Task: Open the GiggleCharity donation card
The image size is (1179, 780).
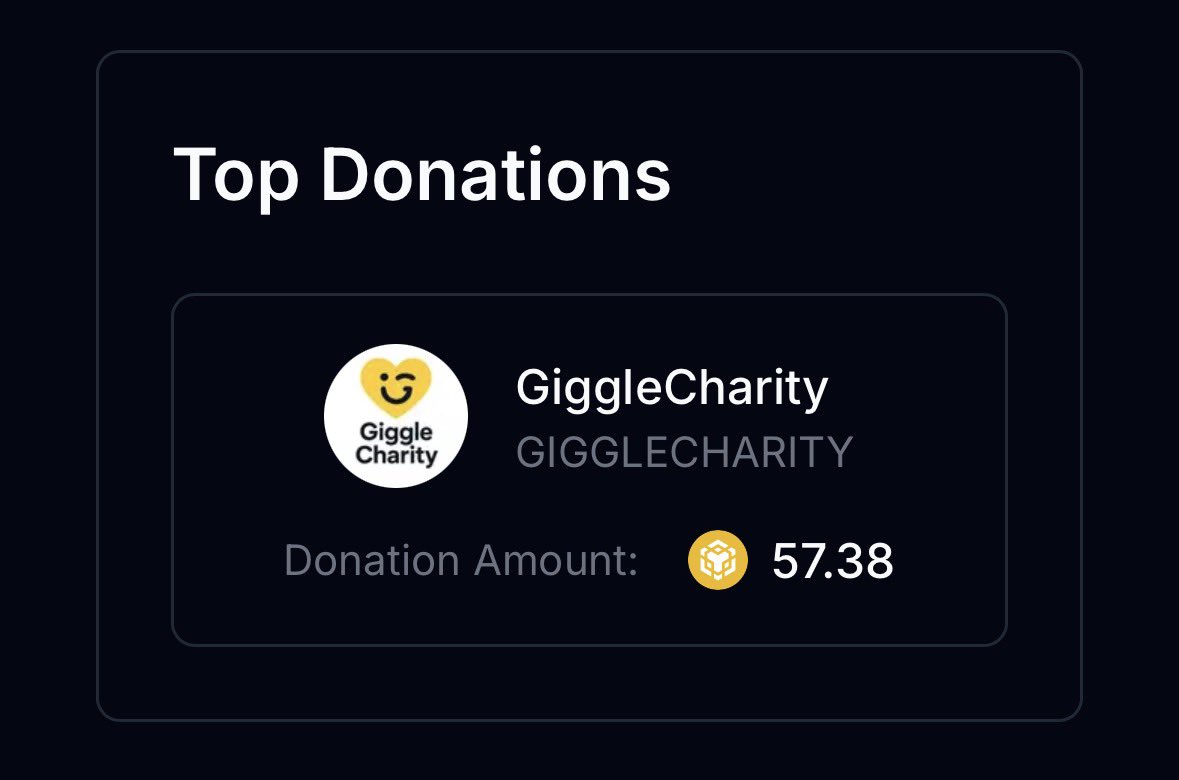Action: pos(589,470)
